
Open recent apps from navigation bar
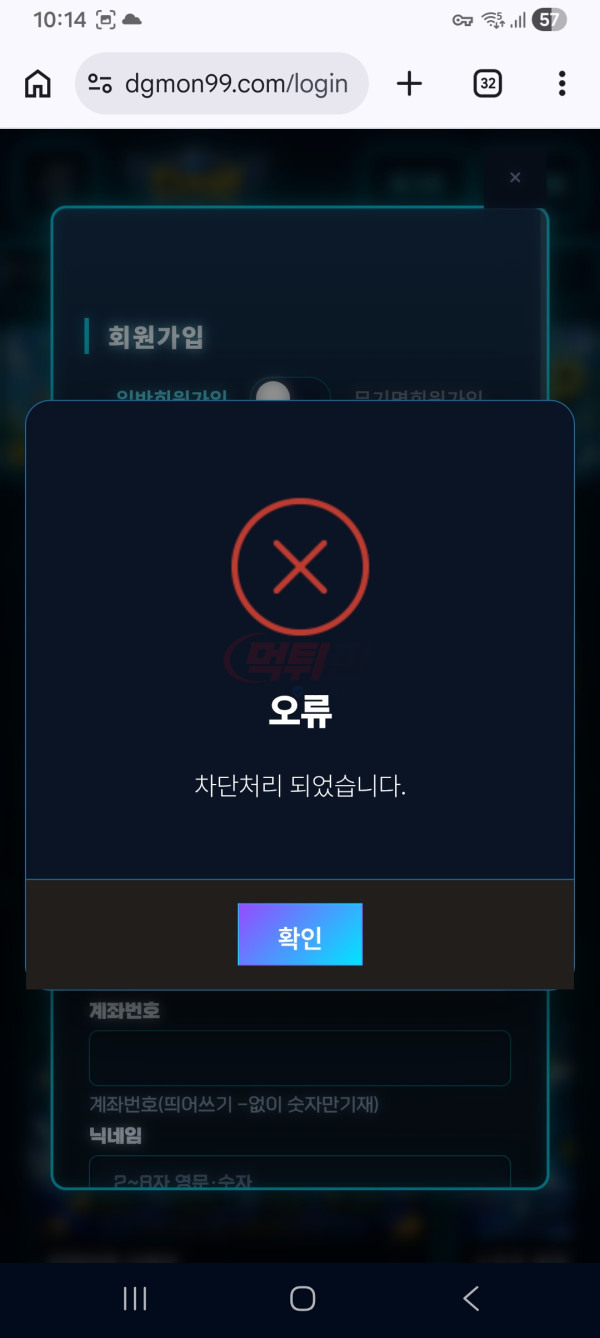pyautogui.click(x=135, y=1298)
